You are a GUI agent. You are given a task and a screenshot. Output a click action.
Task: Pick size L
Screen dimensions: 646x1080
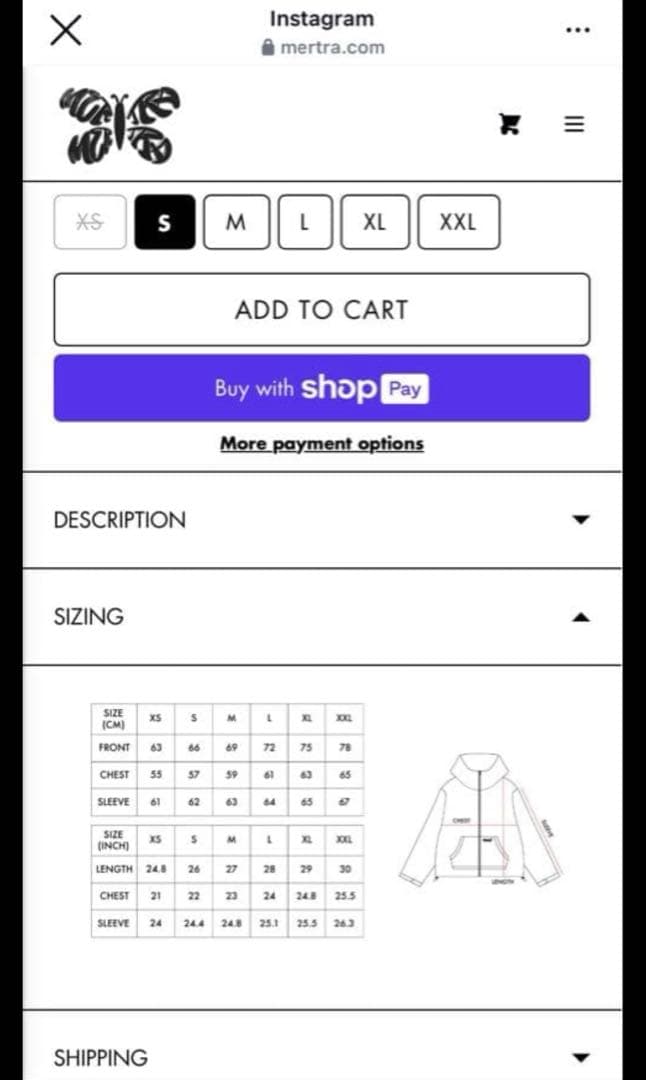(304, 222)
